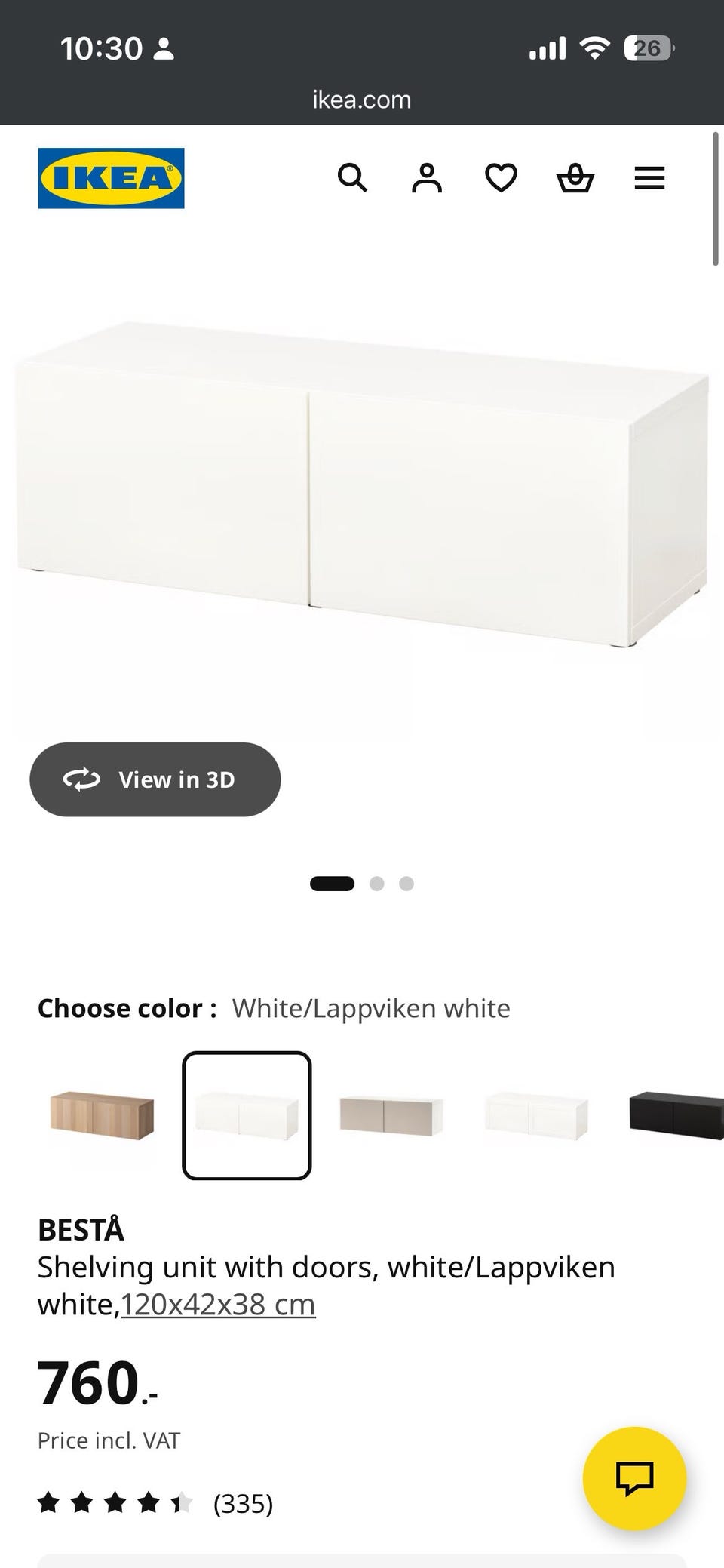Open the chat support button
Viewport: 724px width, 1568px height.
click(635, 1478)
